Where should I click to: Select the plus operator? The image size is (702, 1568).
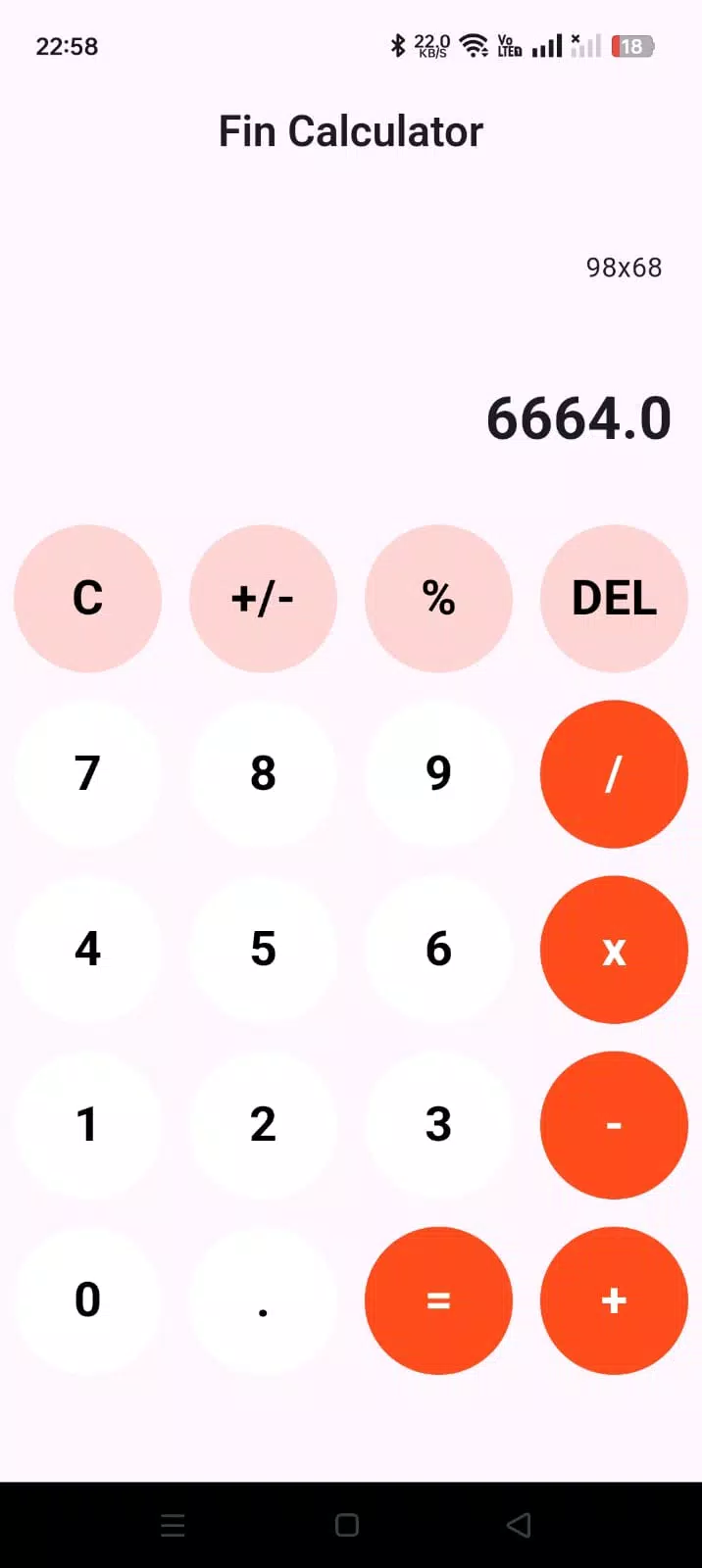tap(614, 1299)
